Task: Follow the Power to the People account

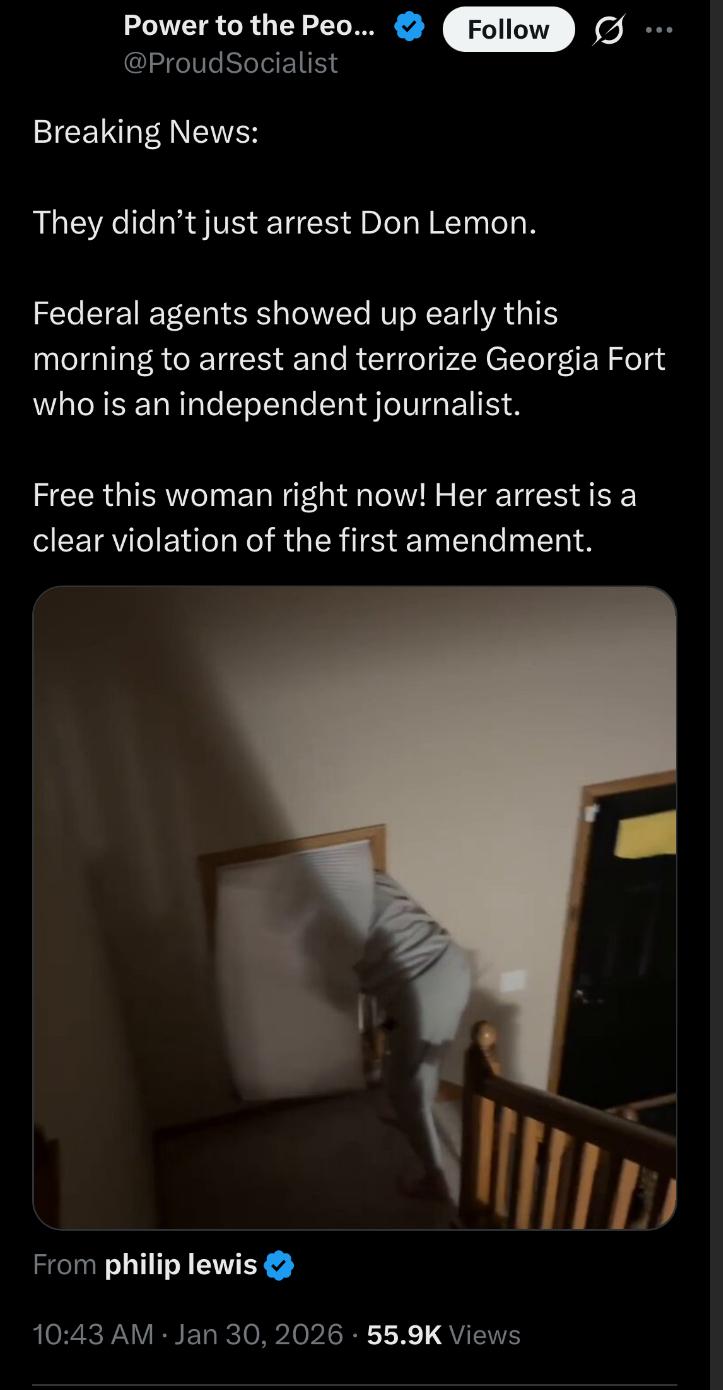Action: tap(508, 29)
